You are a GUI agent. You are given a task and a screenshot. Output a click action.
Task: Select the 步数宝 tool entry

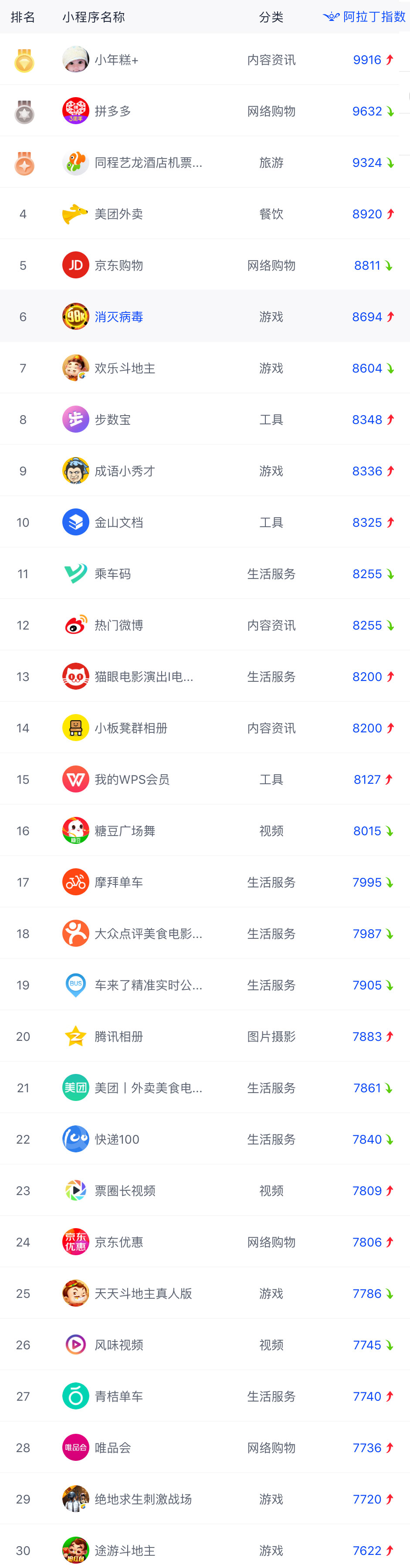point(112,420)
